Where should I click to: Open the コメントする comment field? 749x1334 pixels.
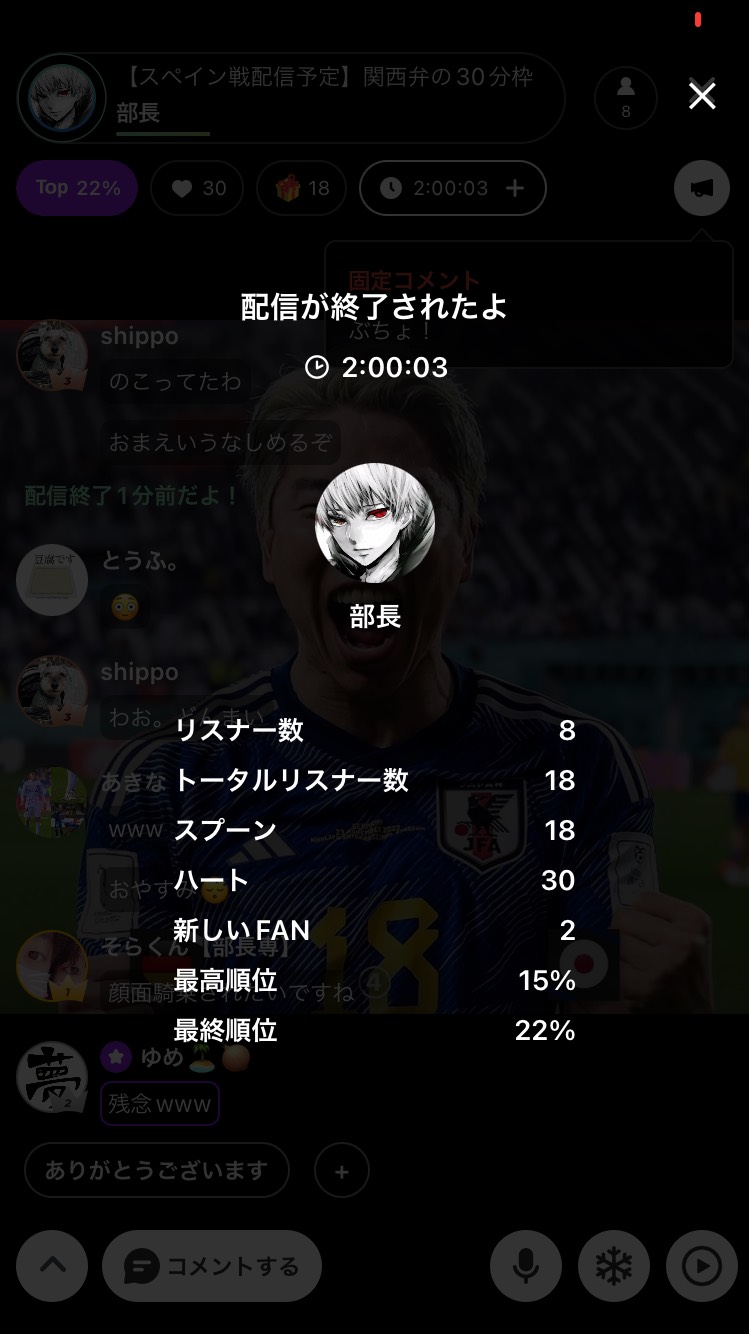coord(212,1266)
